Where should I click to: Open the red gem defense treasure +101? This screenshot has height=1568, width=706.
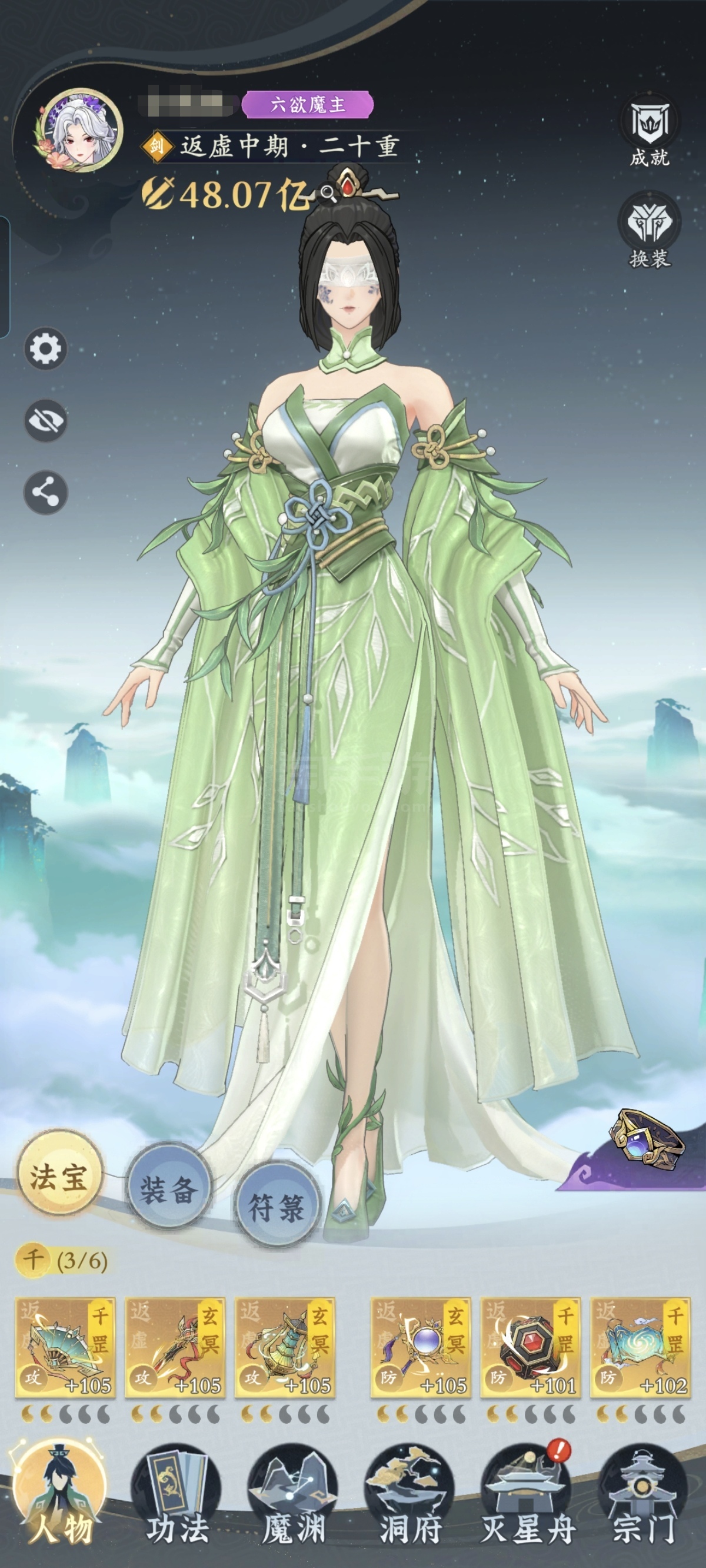(530, 1347)
